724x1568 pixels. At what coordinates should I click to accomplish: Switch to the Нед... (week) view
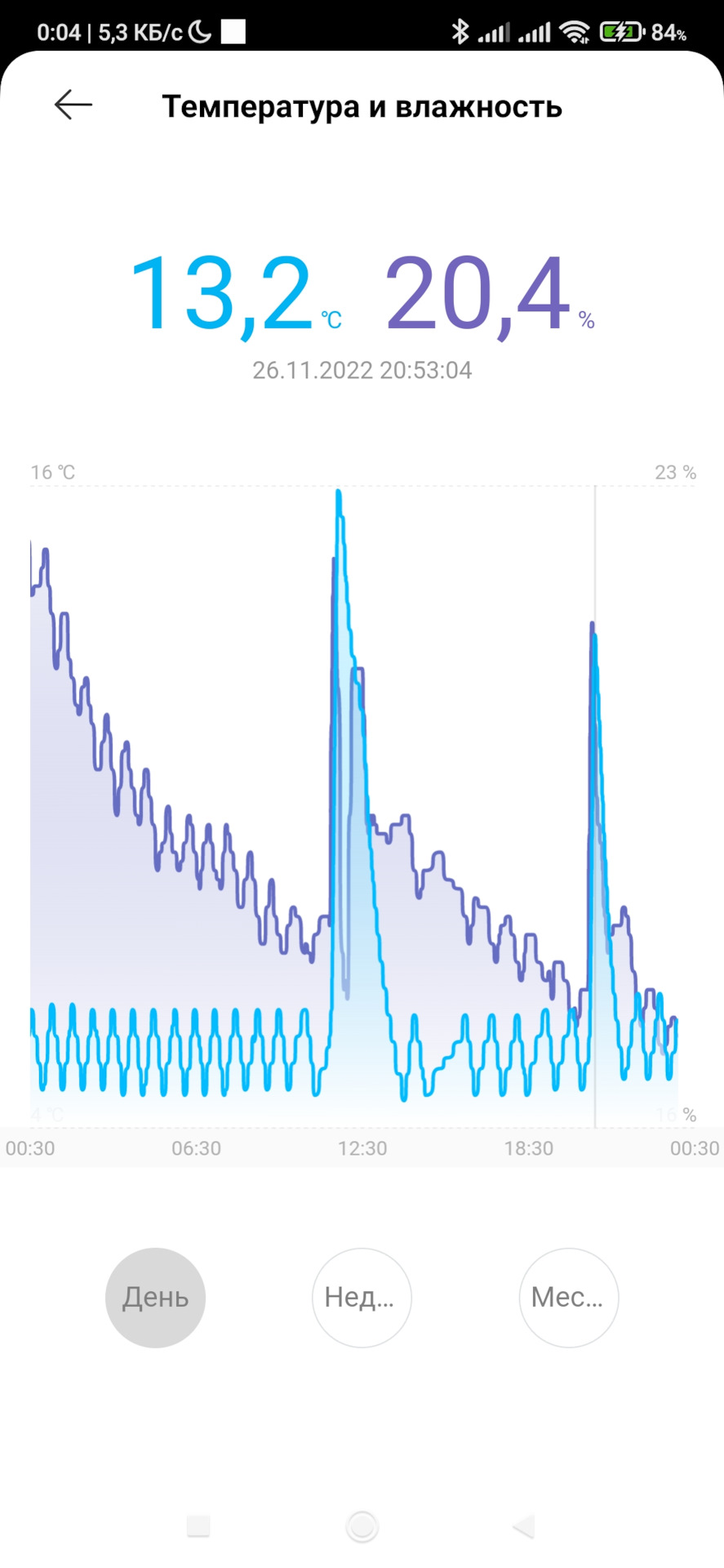click(362, 1298)
